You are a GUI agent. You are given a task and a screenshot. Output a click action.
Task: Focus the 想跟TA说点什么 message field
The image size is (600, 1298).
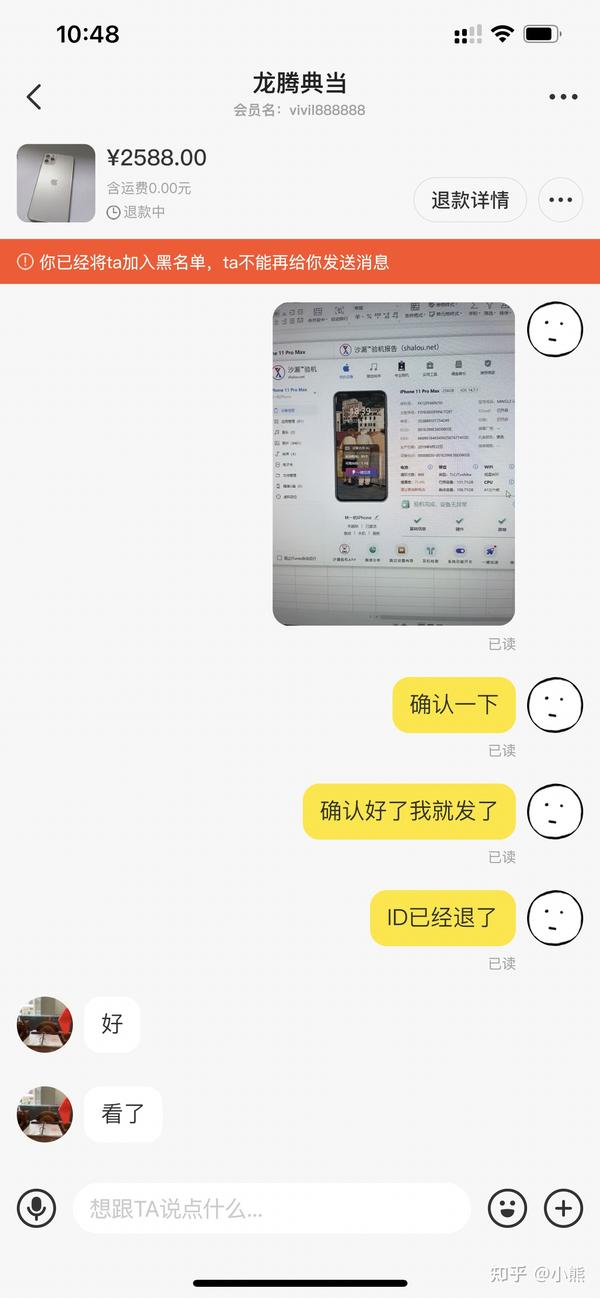(x=271, y=1208)
